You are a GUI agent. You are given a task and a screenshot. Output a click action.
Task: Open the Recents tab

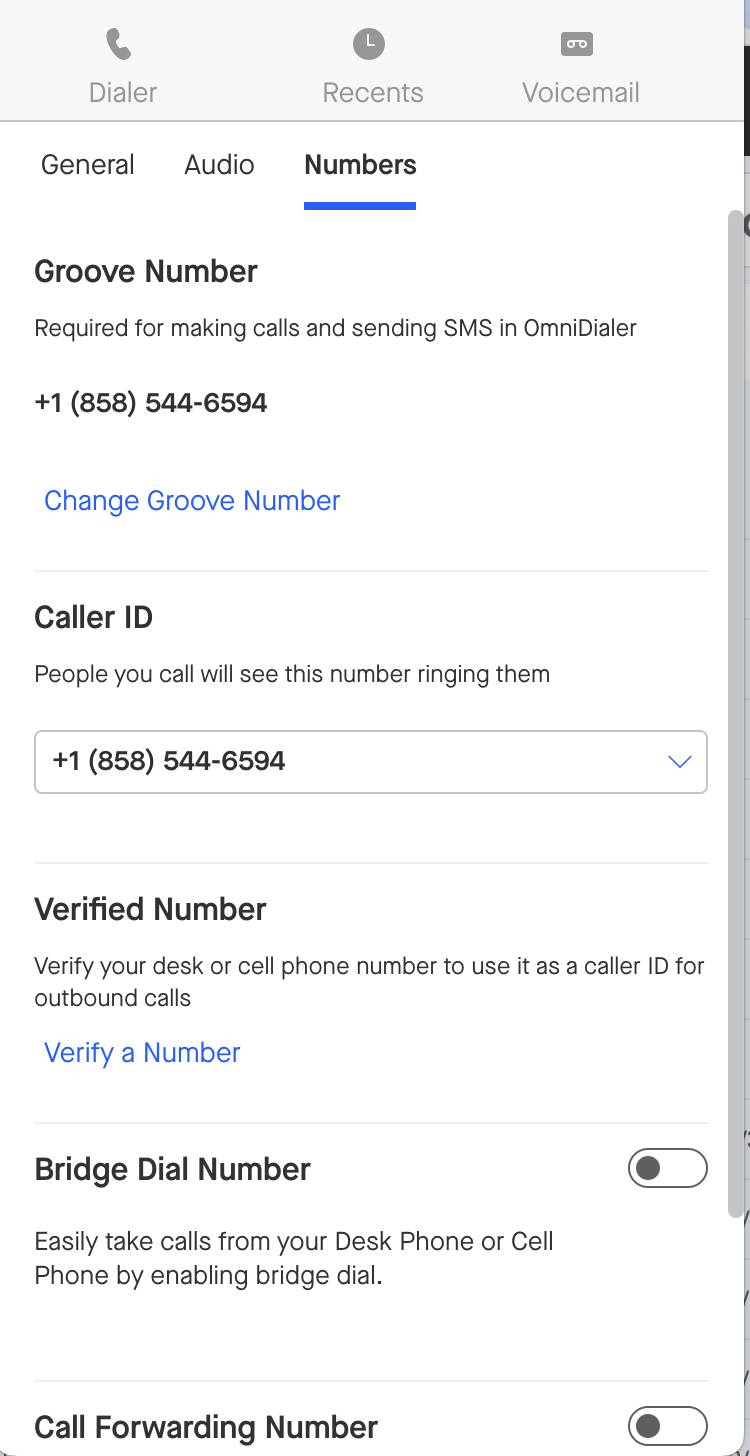click(372, 68)
